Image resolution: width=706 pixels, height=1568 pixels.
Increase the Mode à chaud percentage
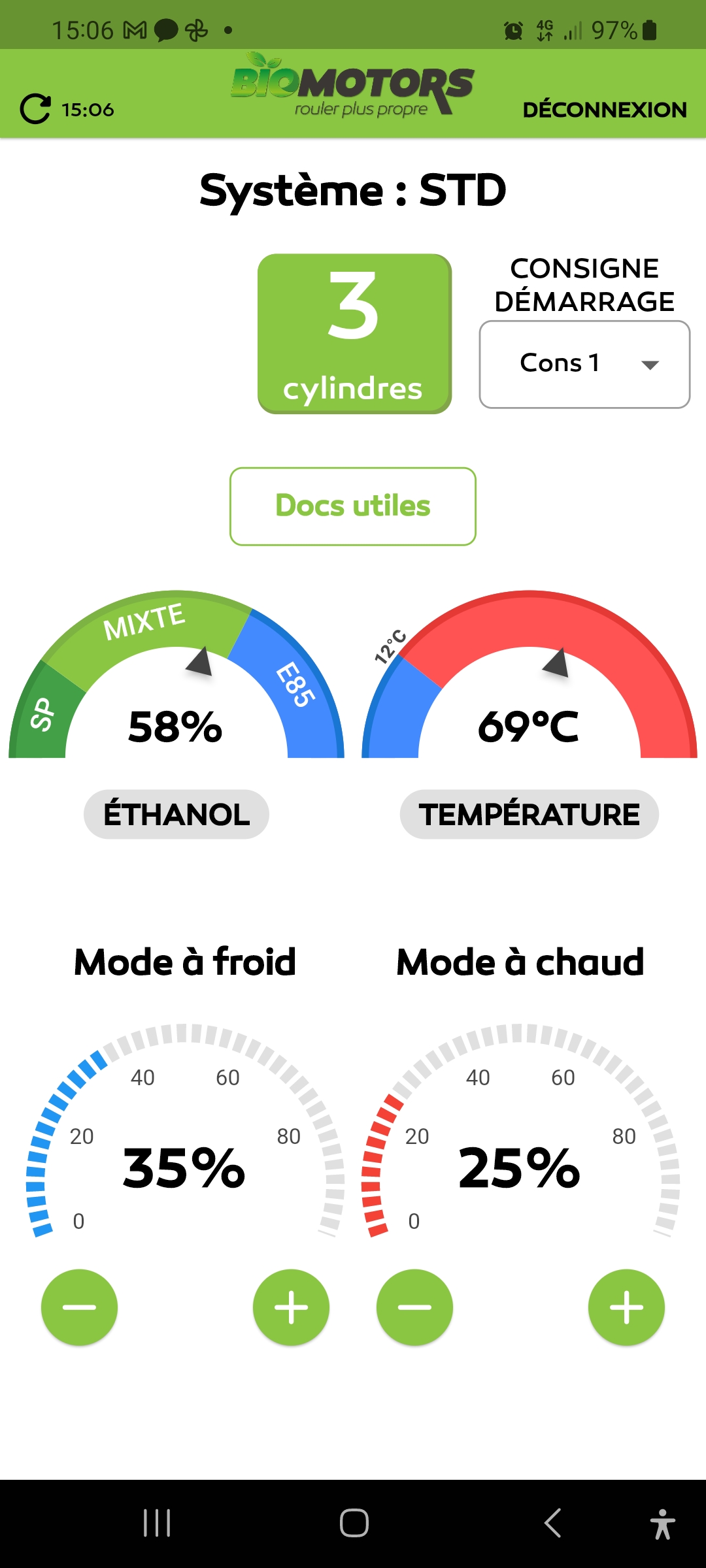[x=626, y=1307]
